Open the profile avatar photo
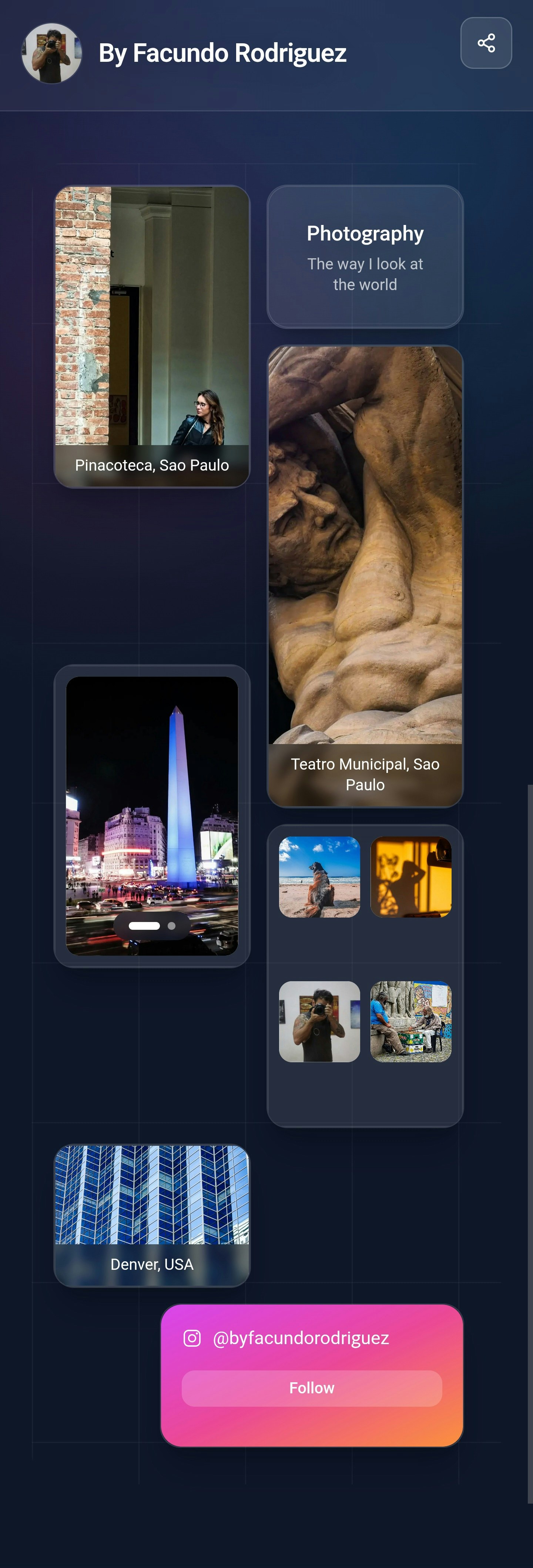Screen dimensions: 533x1568 [53, 52]
